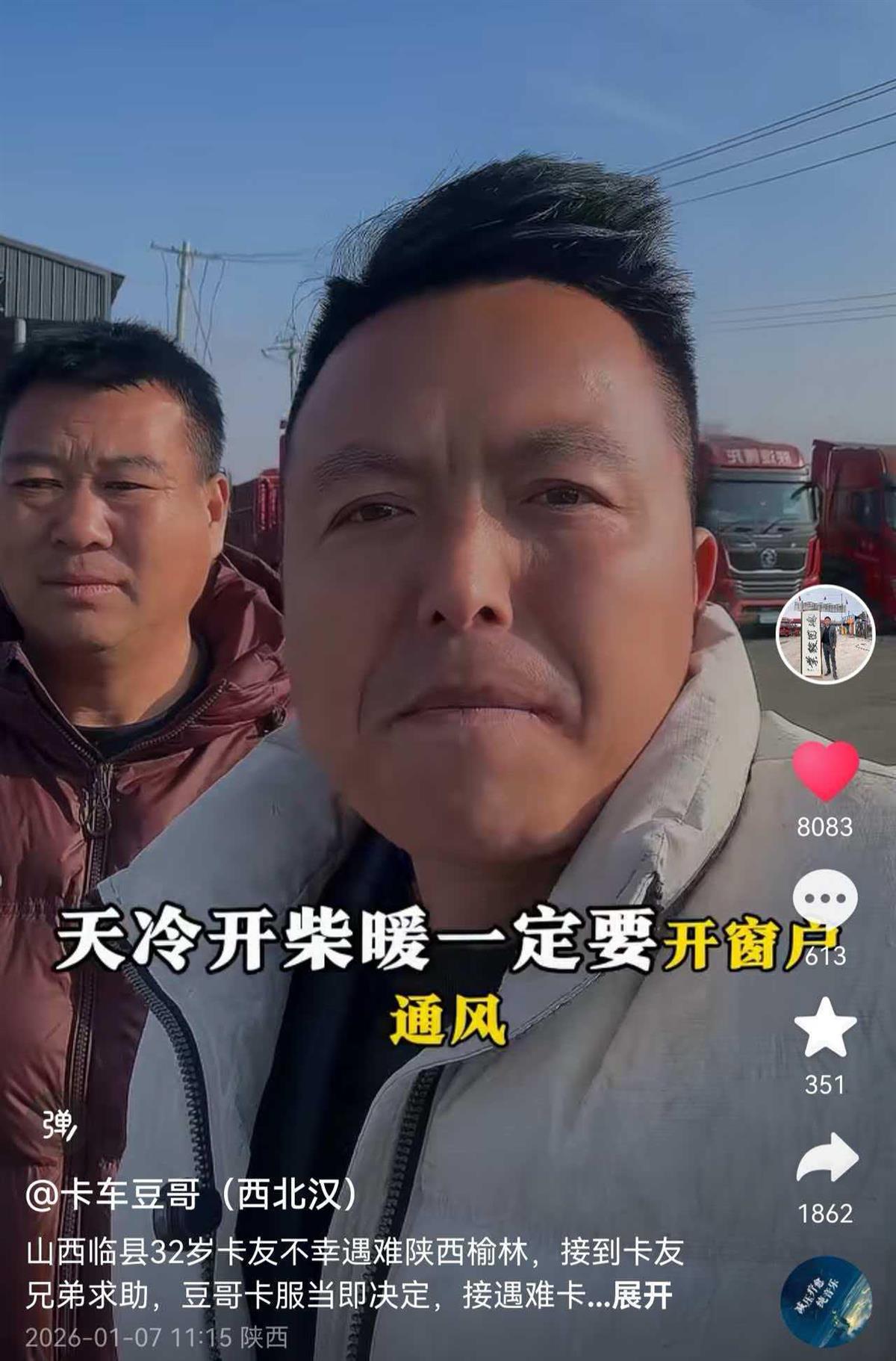Like this video with the heart icon
This screenshot has width=896, height=1361.
(824, 772)
